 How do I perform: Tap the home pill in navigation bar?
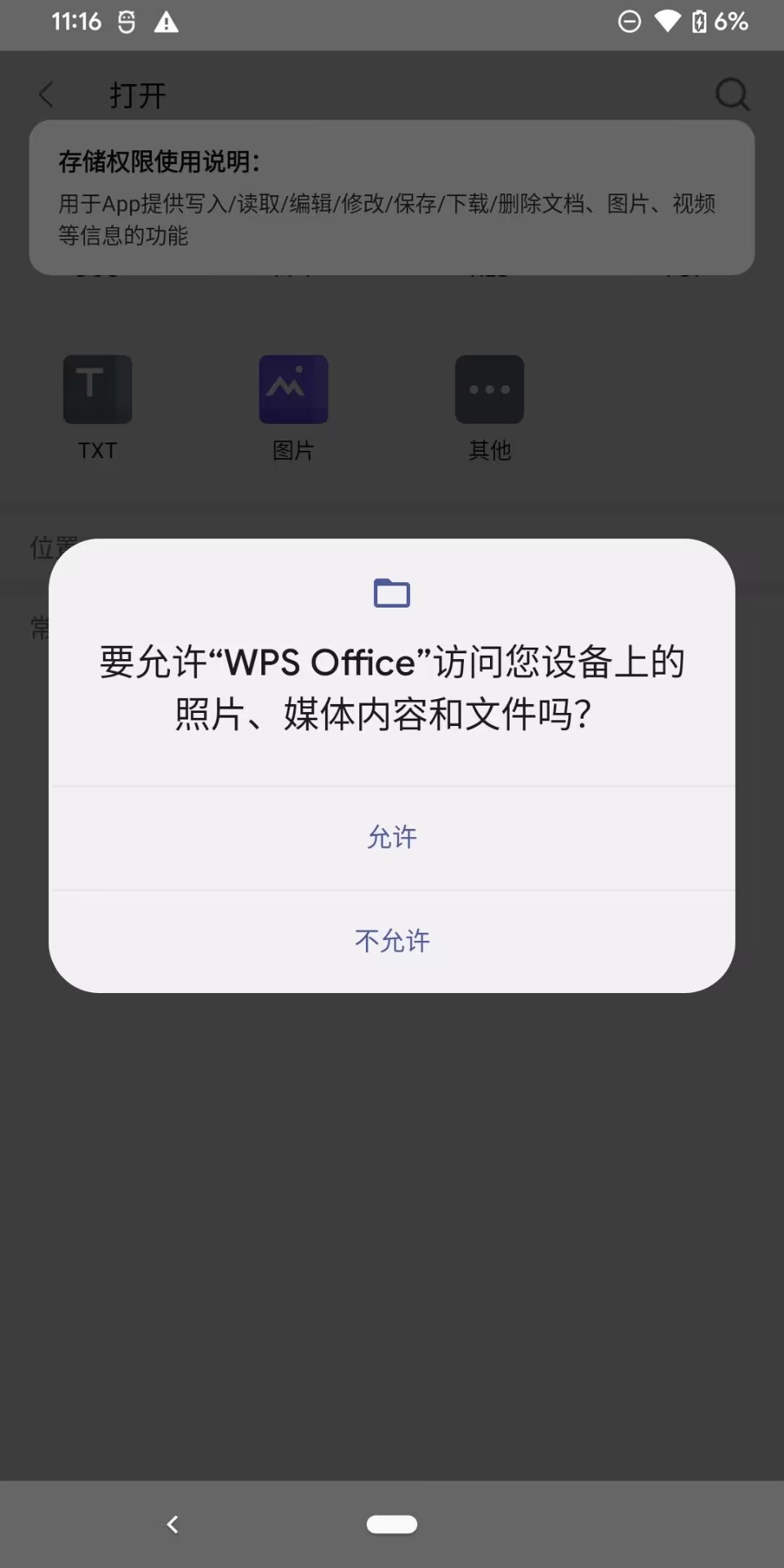pos(392,1524)
